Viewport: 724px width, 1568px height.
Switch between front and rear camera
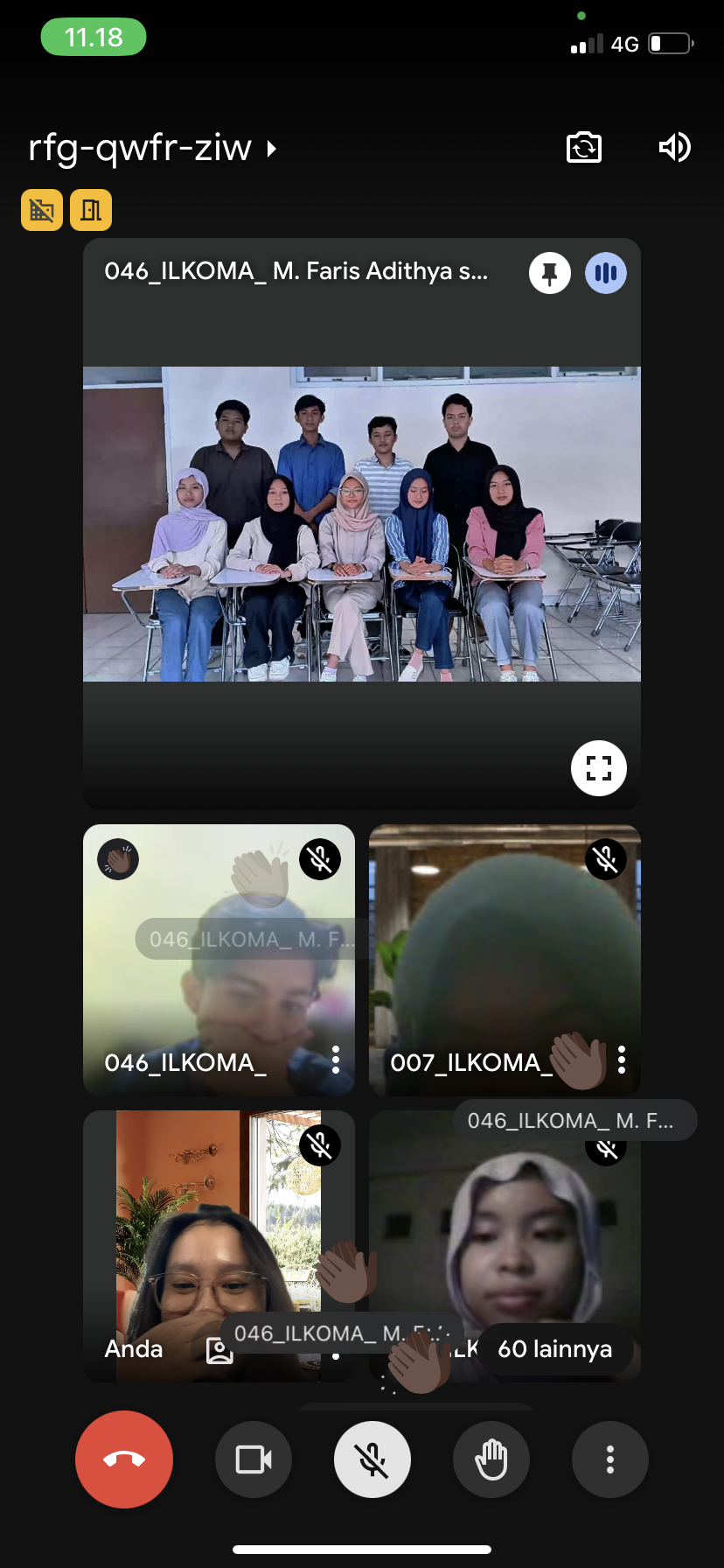[x=584, y=147]
